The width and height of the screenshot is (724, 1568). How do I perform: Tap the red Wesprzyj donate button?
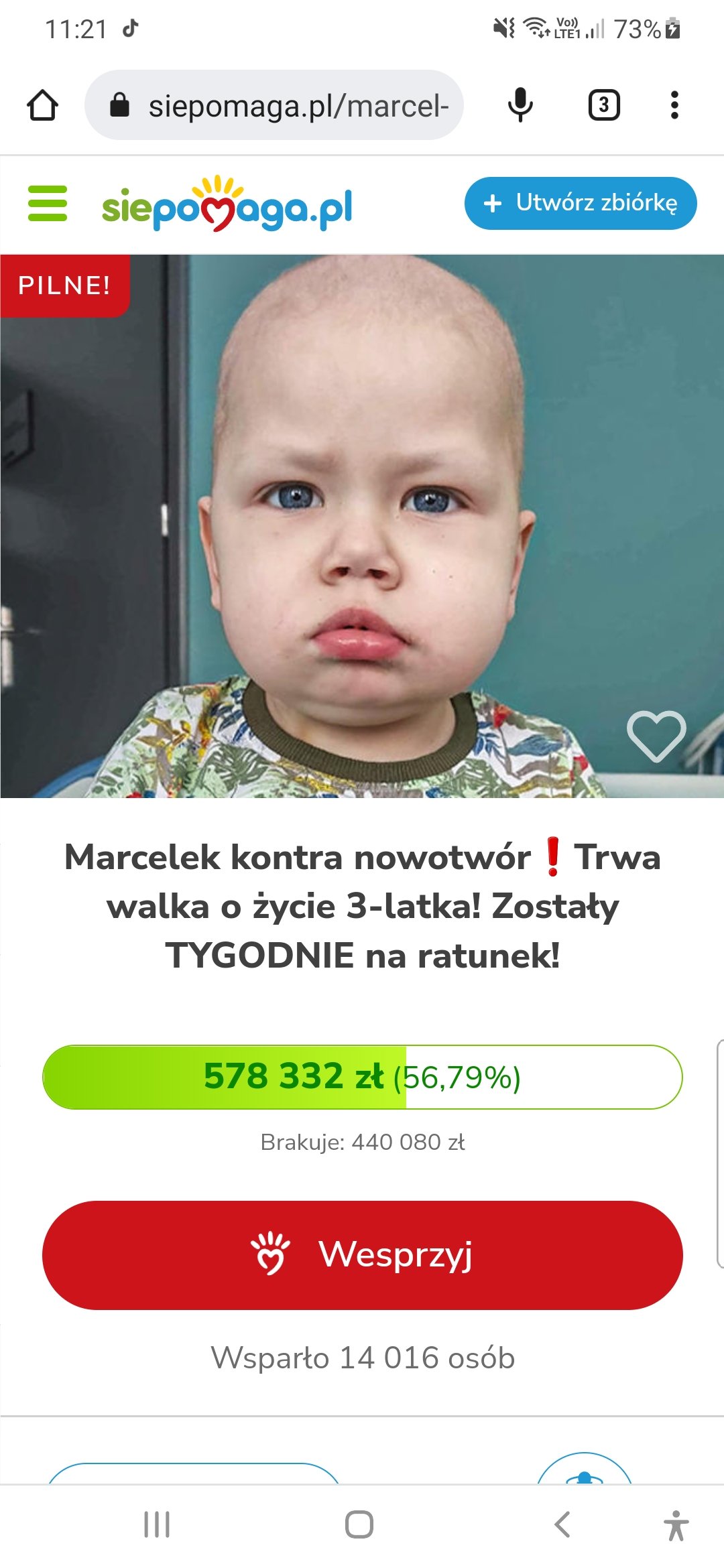click(x=362, y=1254)
